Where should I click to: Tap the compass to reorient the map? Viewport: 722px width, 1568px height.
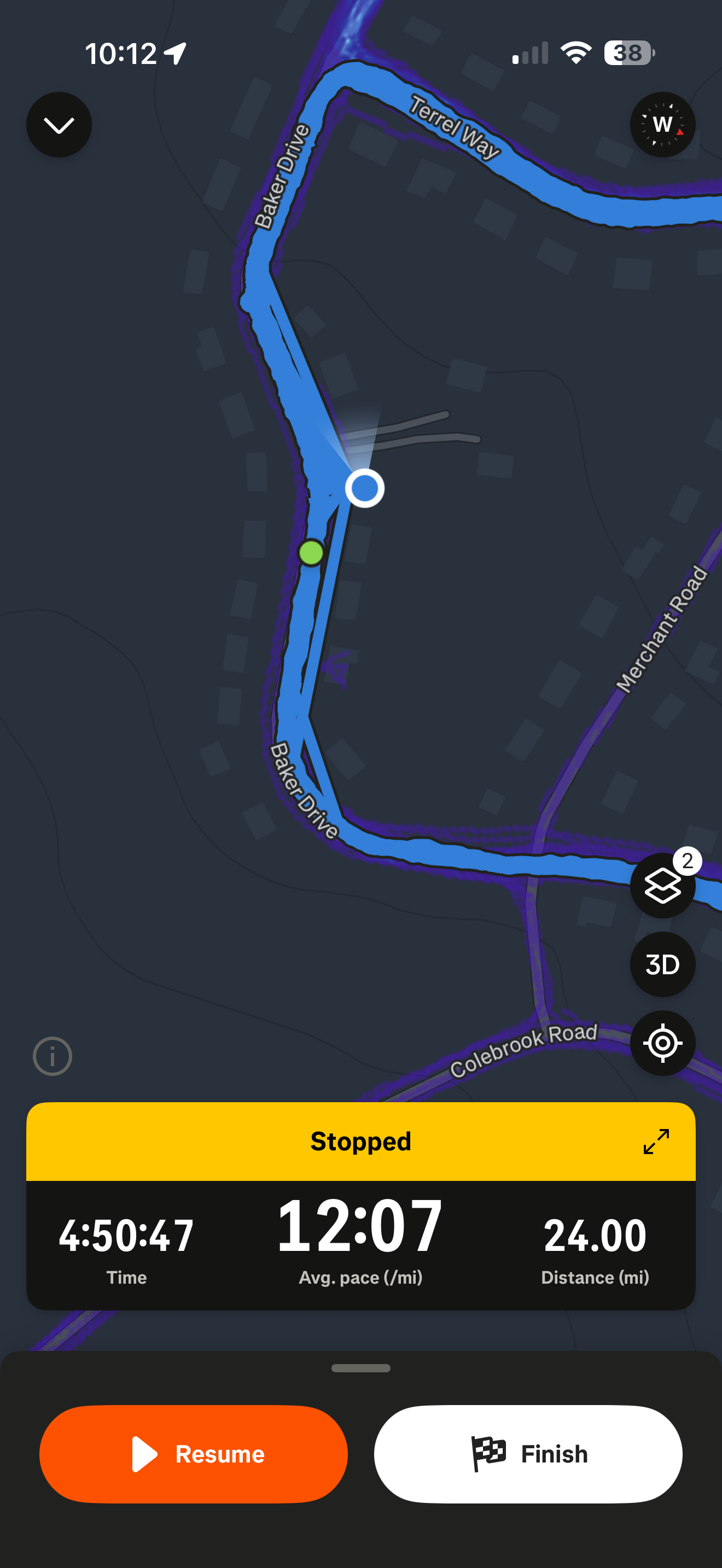pyautogui.click(x=662, y=125)
